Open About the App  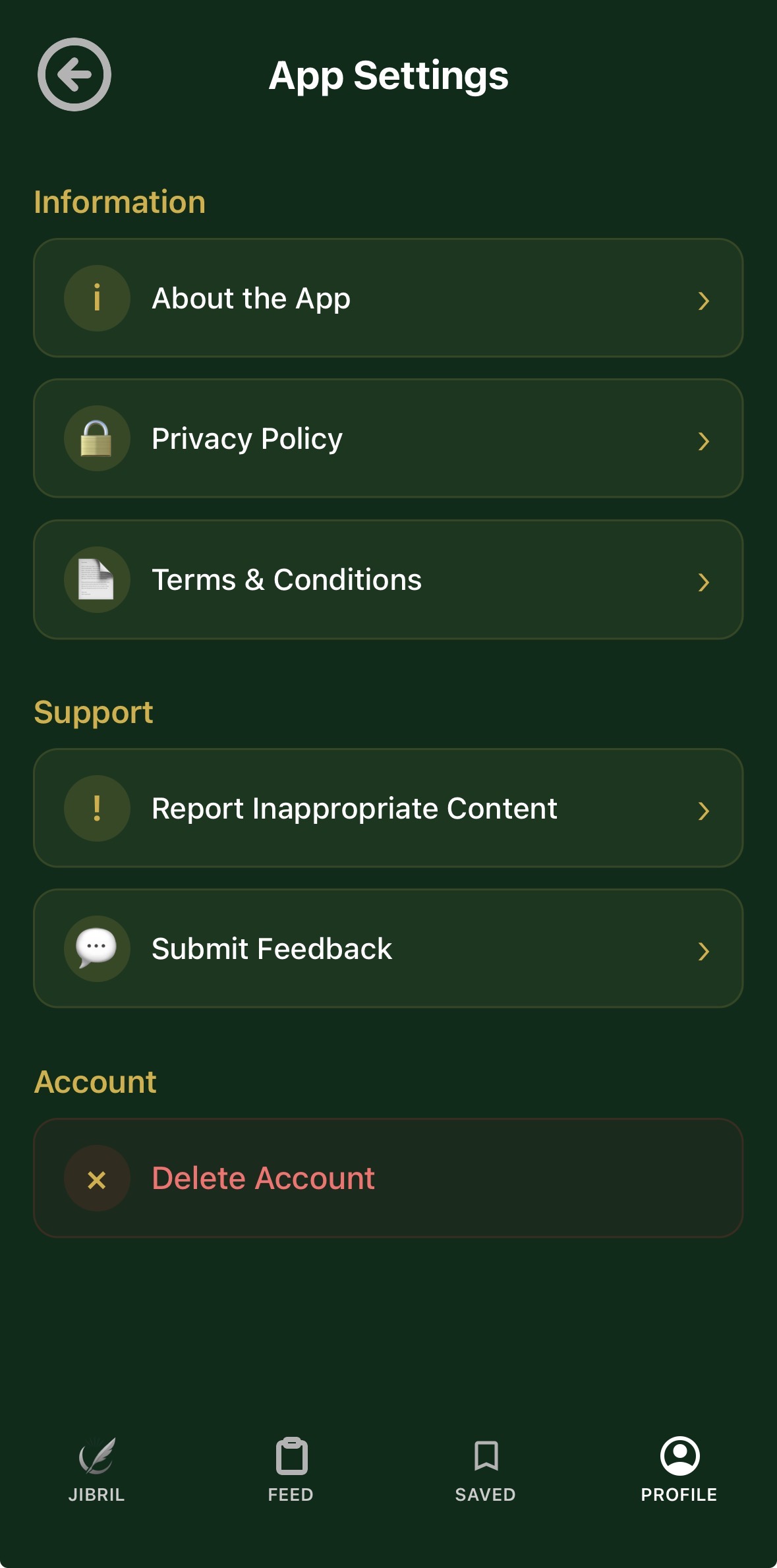tap(388, 298)
